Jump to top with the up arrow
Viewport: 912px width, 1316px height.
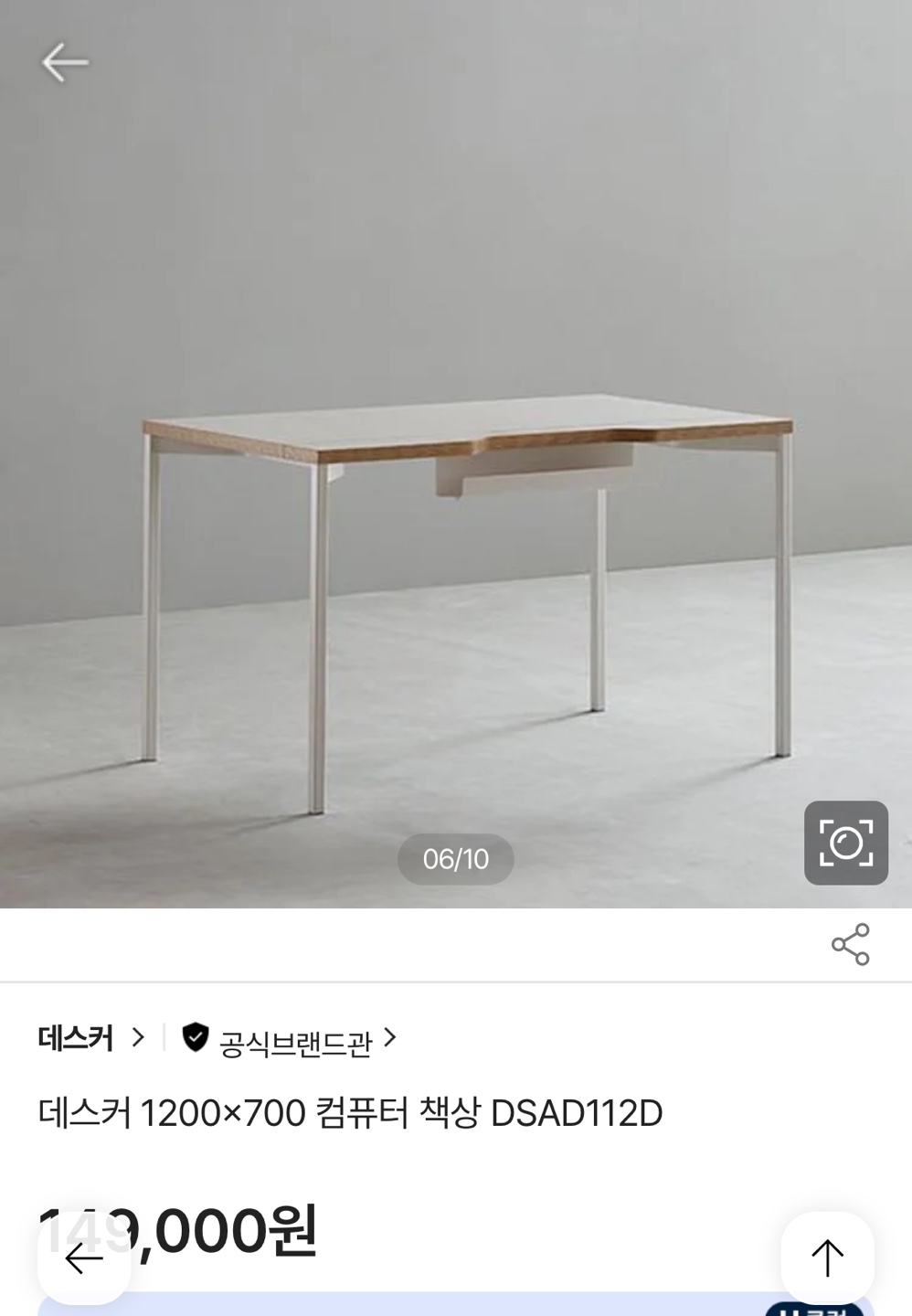pyautogui.click(x=827, y=1258)
